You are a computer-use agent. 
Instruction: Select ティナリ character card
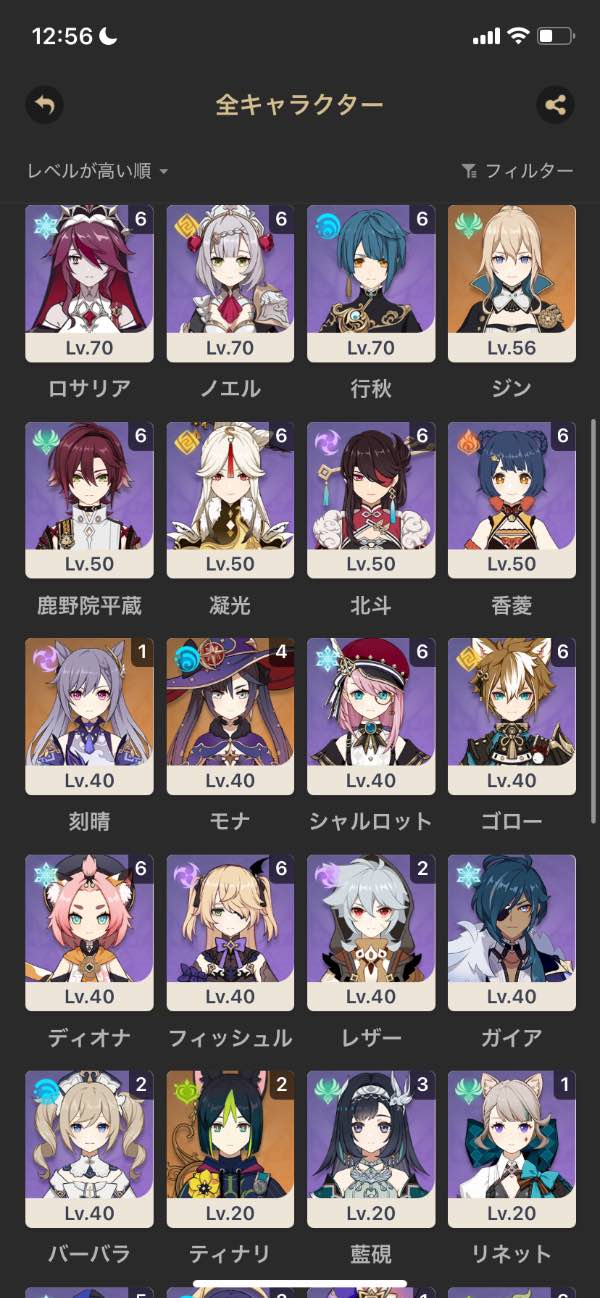pyautogui.click(x=230, y=1149)
